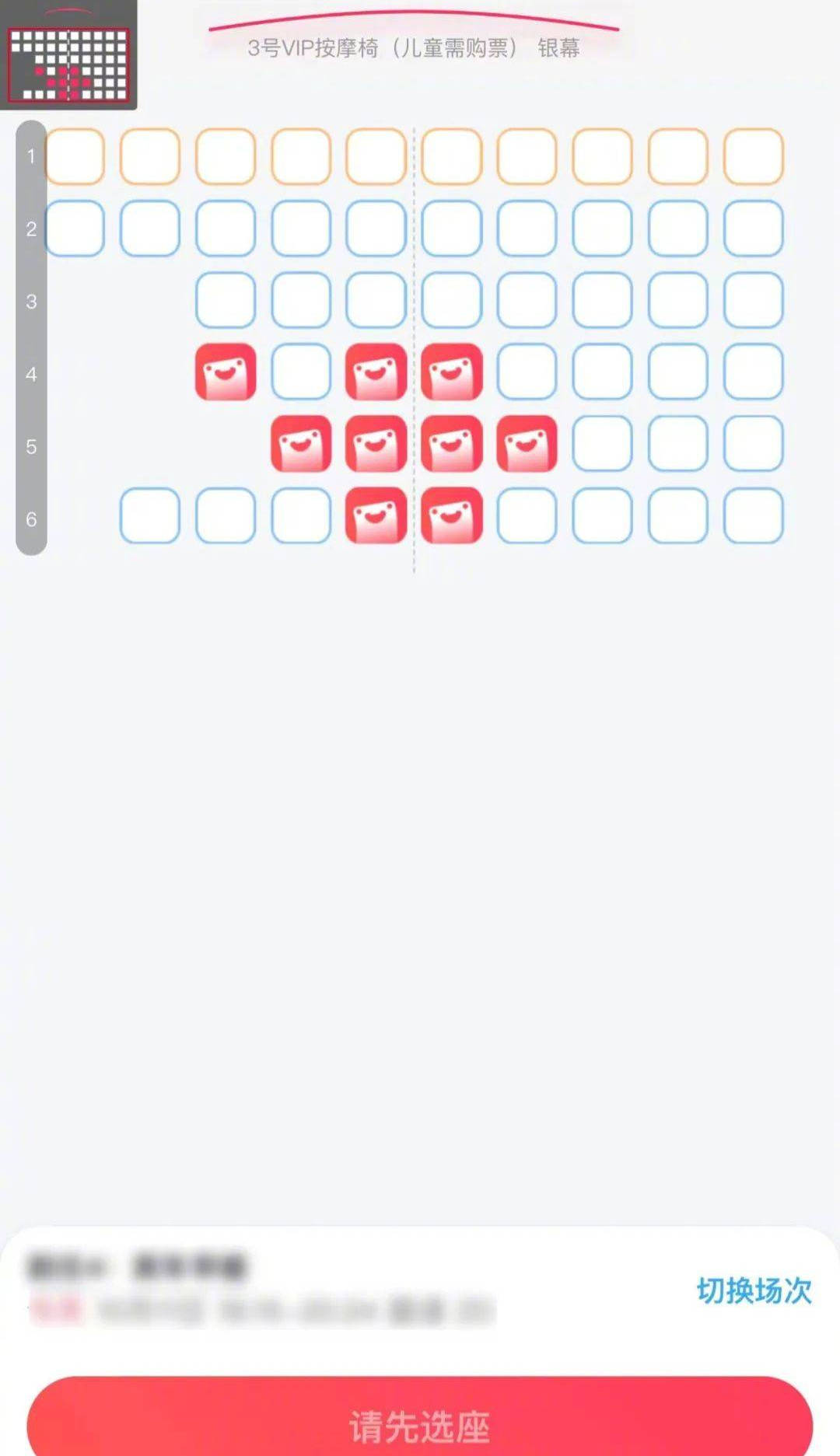Select the rightmost orange seat in row 1
840x1456 pixels.
click(753, 157)
